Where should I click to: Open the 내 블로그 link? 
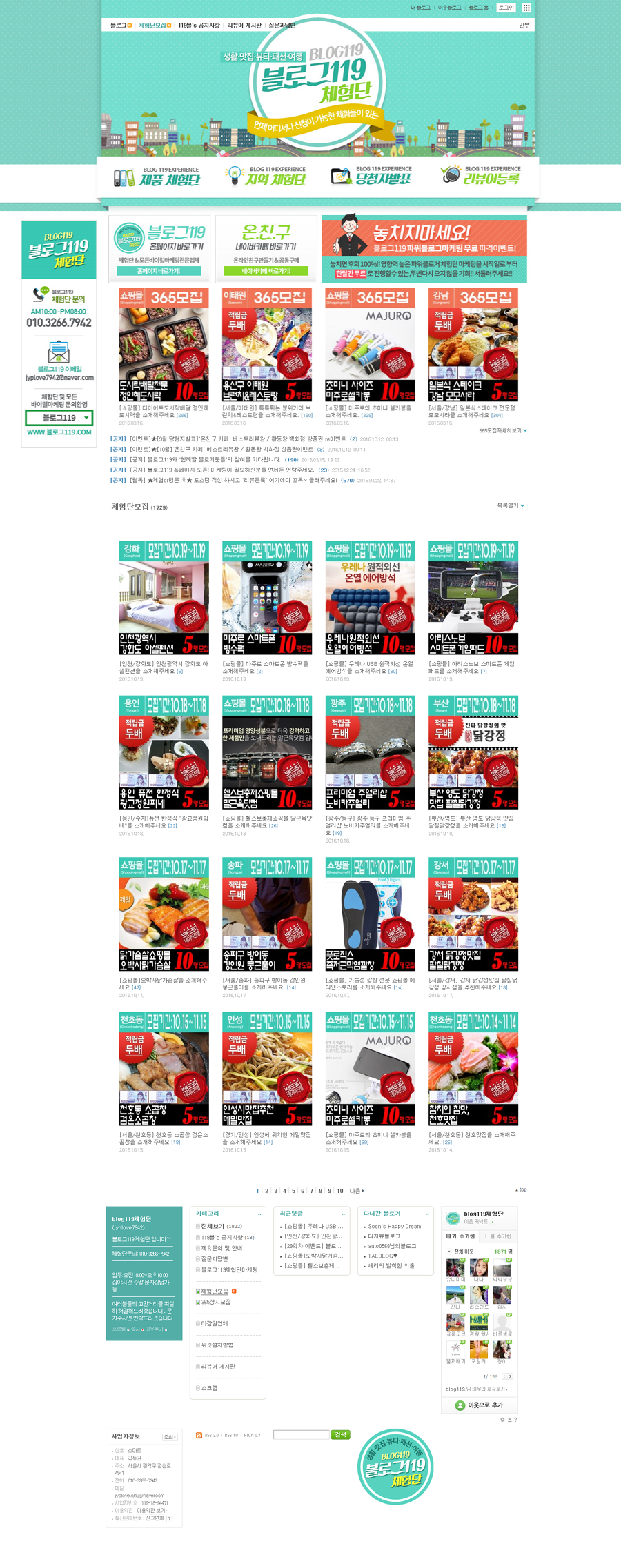pos(420,8)
